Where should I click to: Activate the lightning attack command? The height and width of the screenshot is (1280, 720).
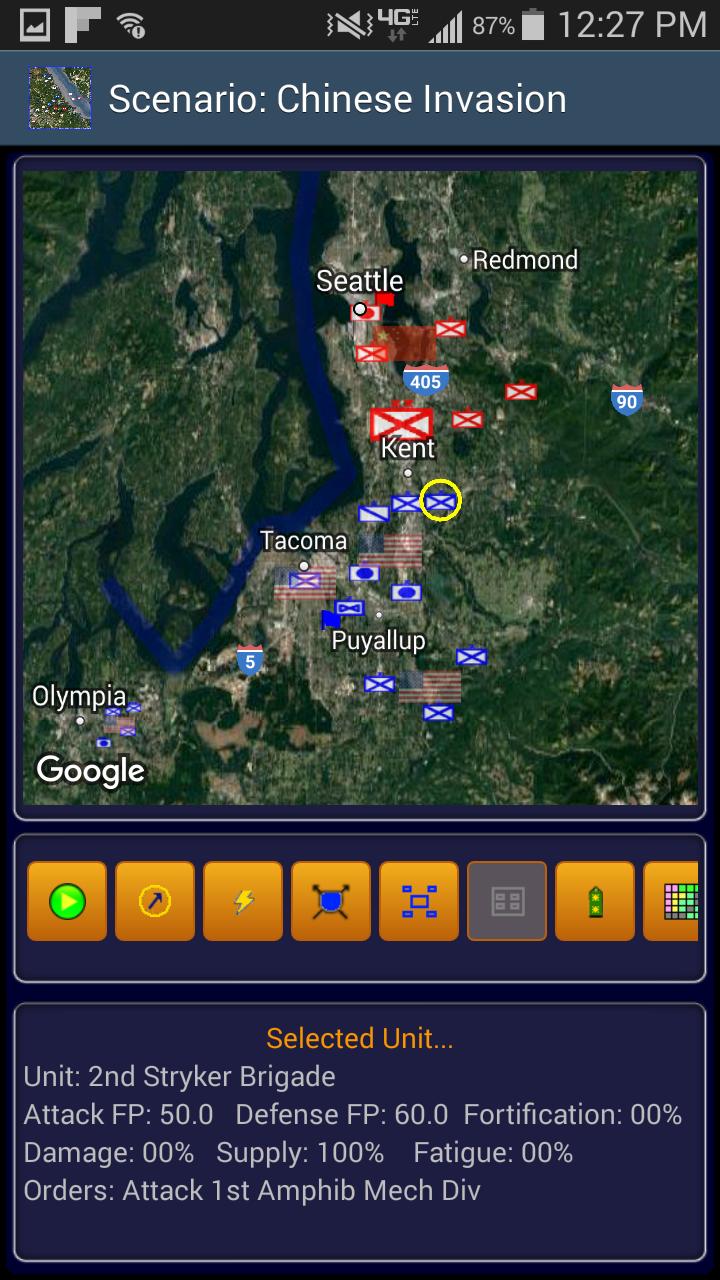(242, 900)
